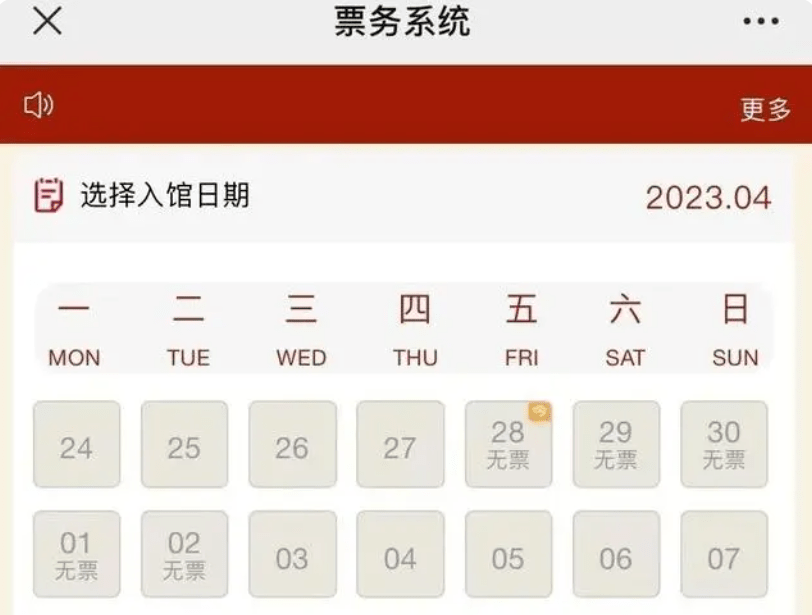
Task: Open 更多 in the red banner
Action: [x=765, y=109]
